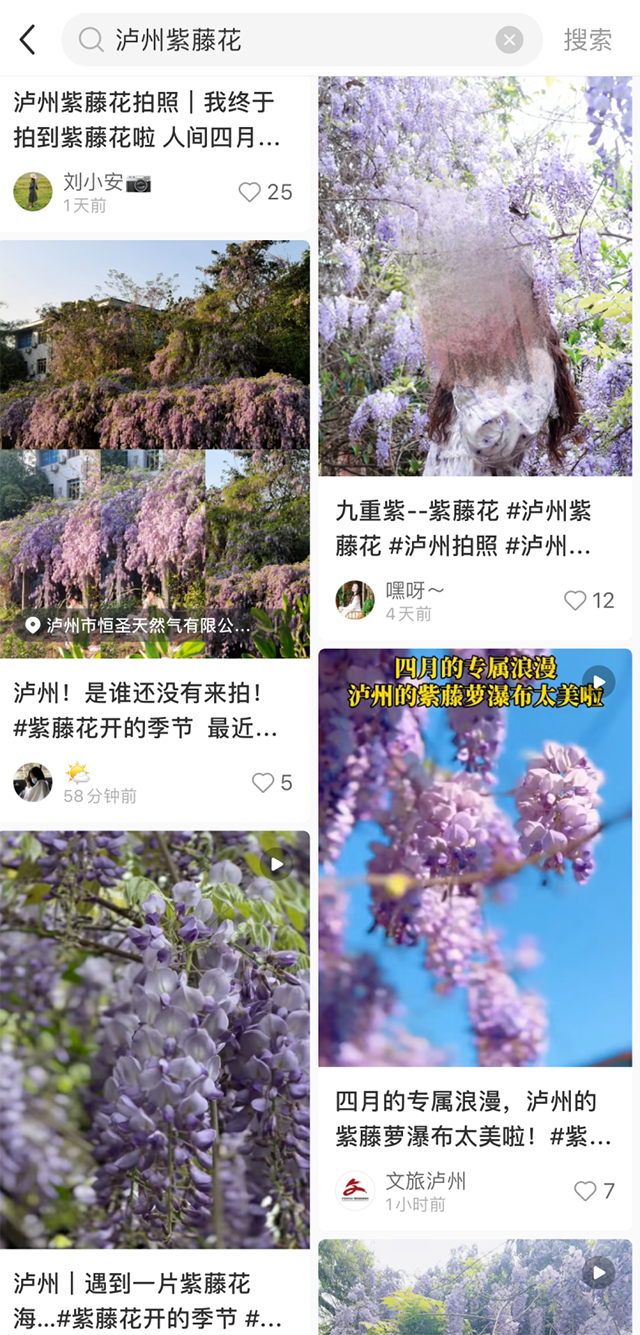Open the video post 泸州｜遇到一片紫藤花海
The width and height of the screenshot is (640, 1335).
coord(155,1040)
